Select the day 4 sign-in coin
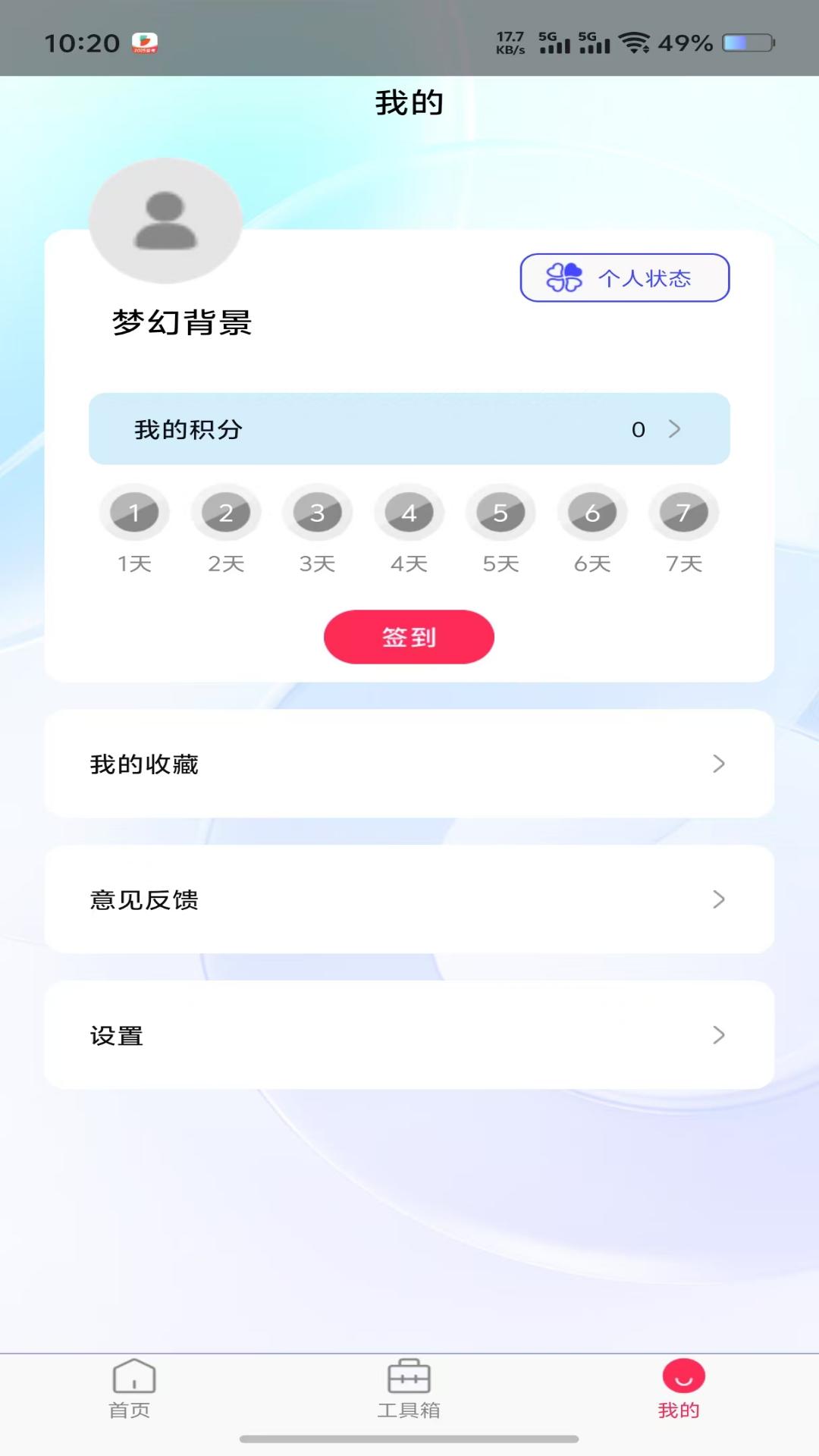 tap(409, 512)
